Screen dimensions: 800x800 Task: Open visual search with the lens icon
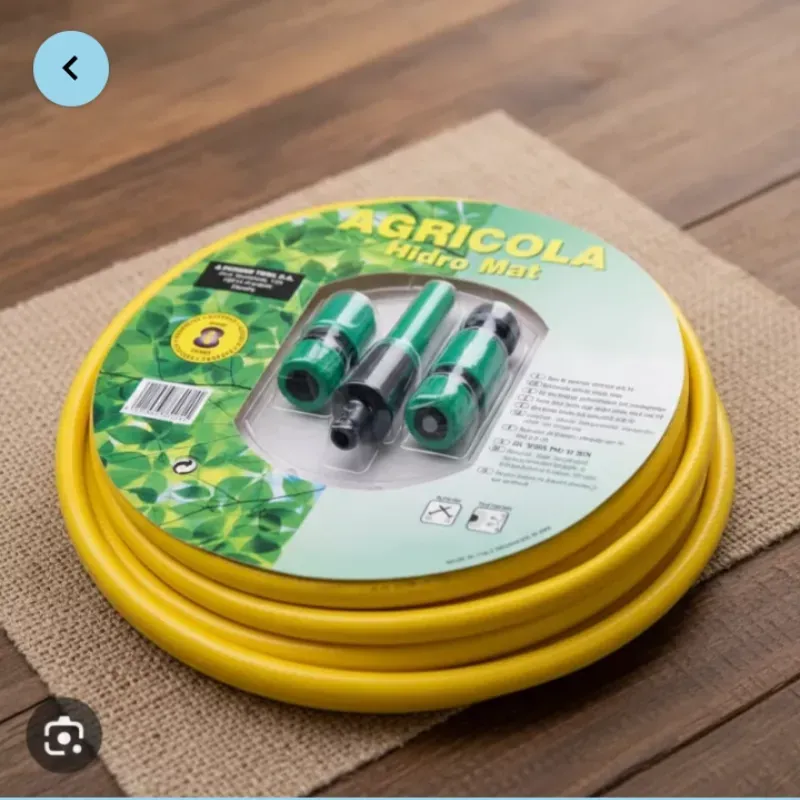tap(64, 736)
